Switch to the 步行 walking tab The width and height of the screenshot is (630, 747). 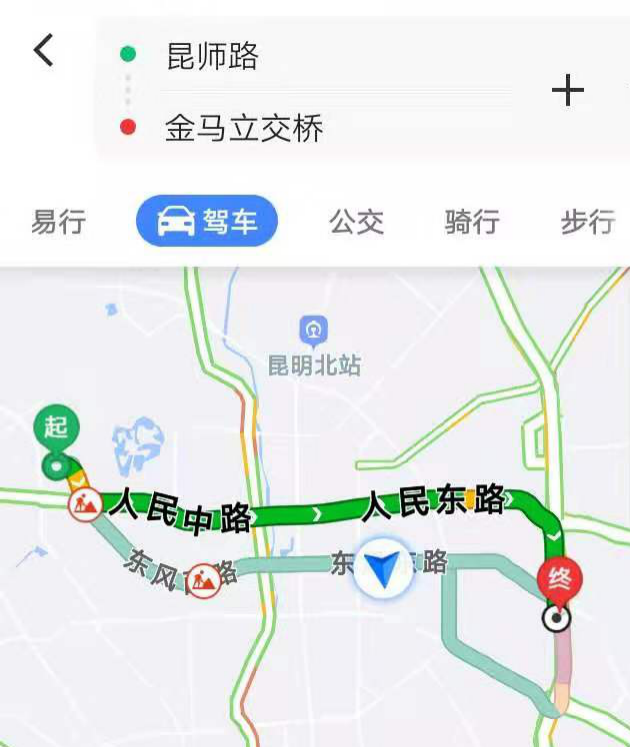point(587,222)
